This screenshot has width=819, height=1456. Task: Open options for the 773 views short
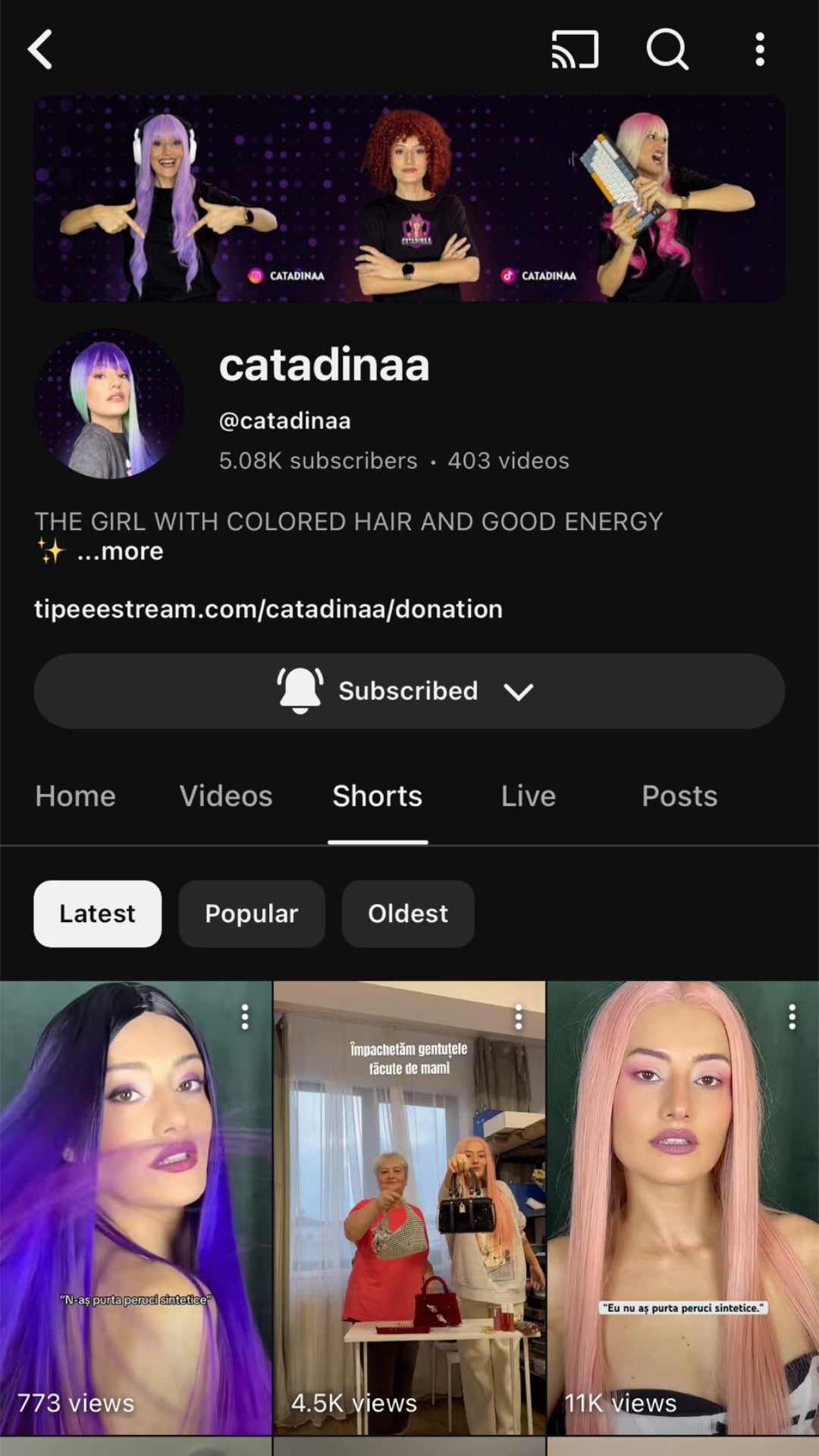click(245, 1017)
